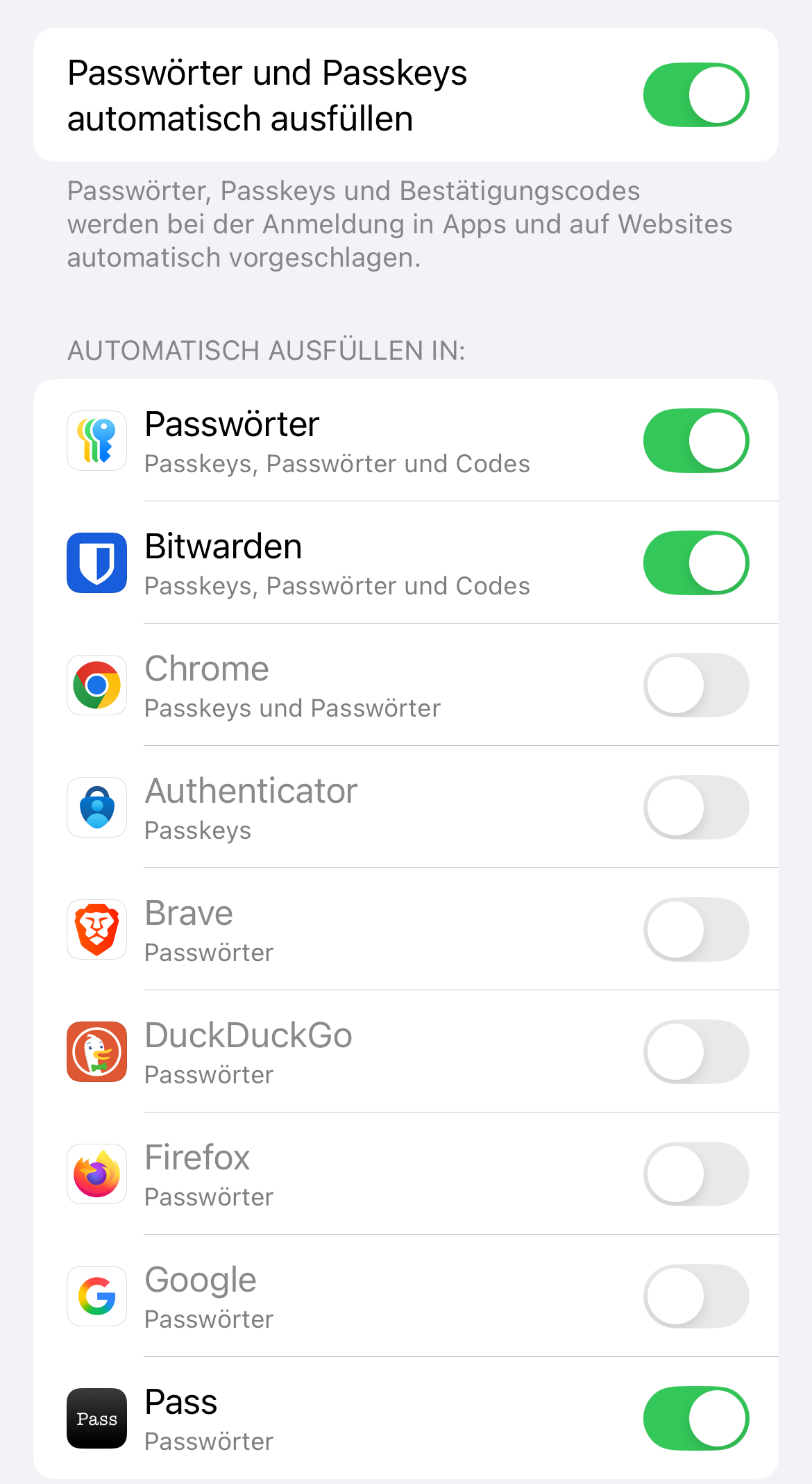
Task: Enable Brave password autofill
Action: [x=696, y=930]
